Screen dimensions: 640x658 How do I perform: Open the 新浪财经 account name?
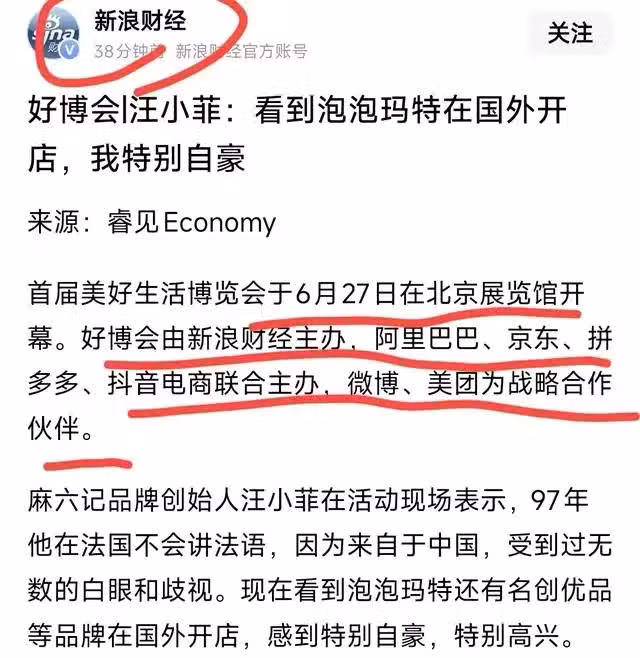[140, 19]
